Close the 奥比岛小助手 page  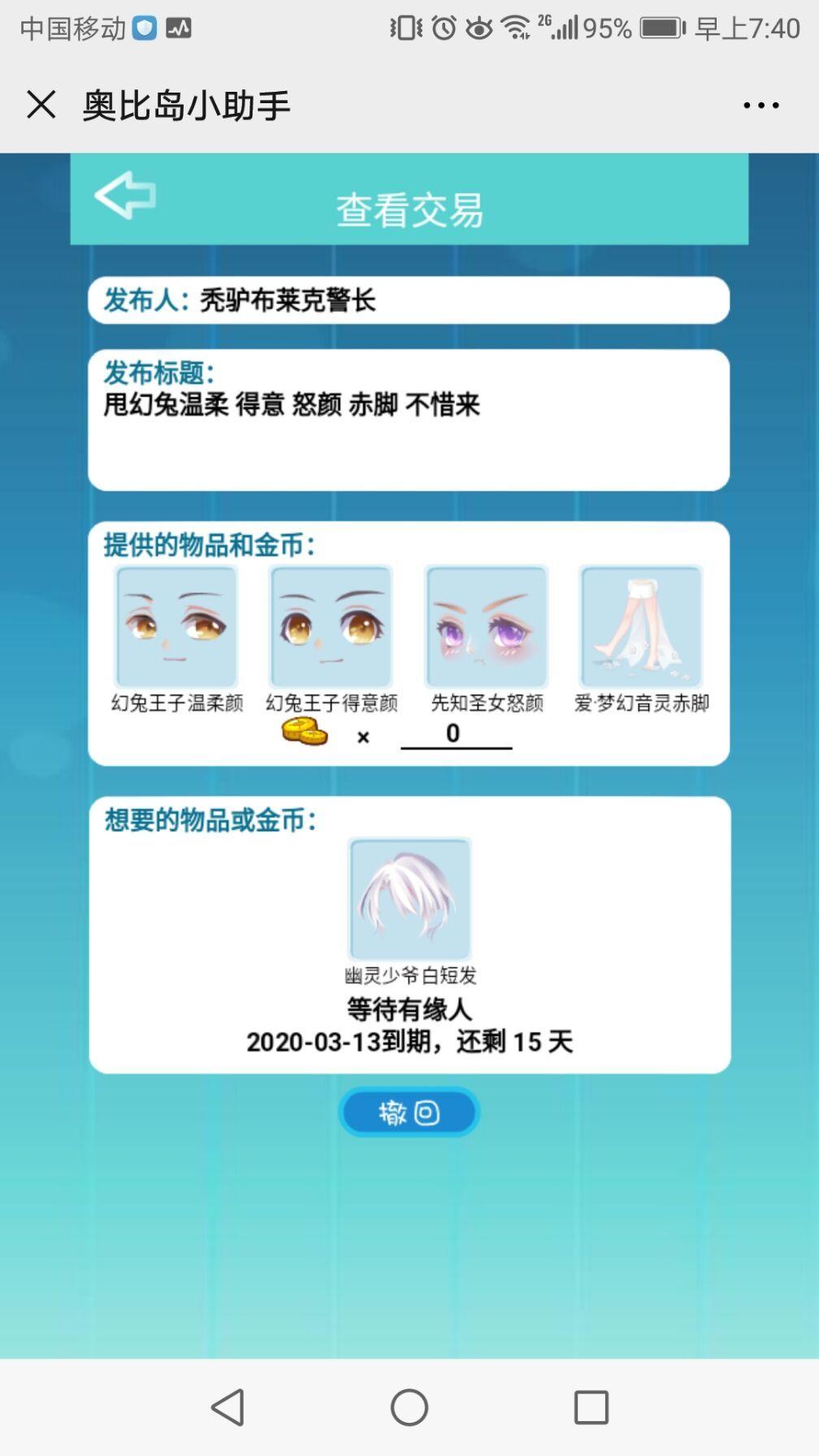tap(41, 105)
